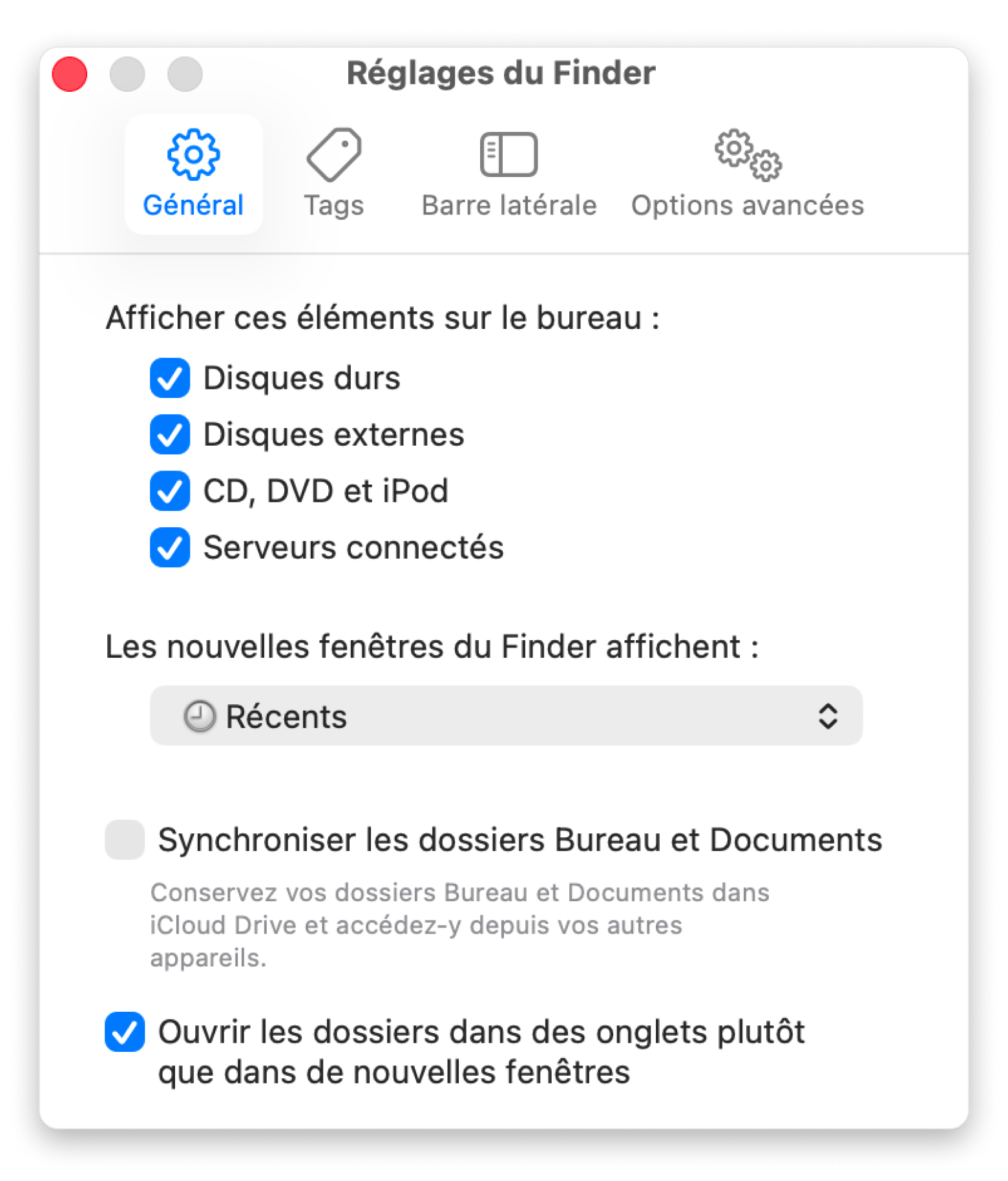This screenshot has height=1181, width=1008.
Task: Uncheck Ouvrir les dossiers dans des onglets
Action: (x=125, y=1032)
